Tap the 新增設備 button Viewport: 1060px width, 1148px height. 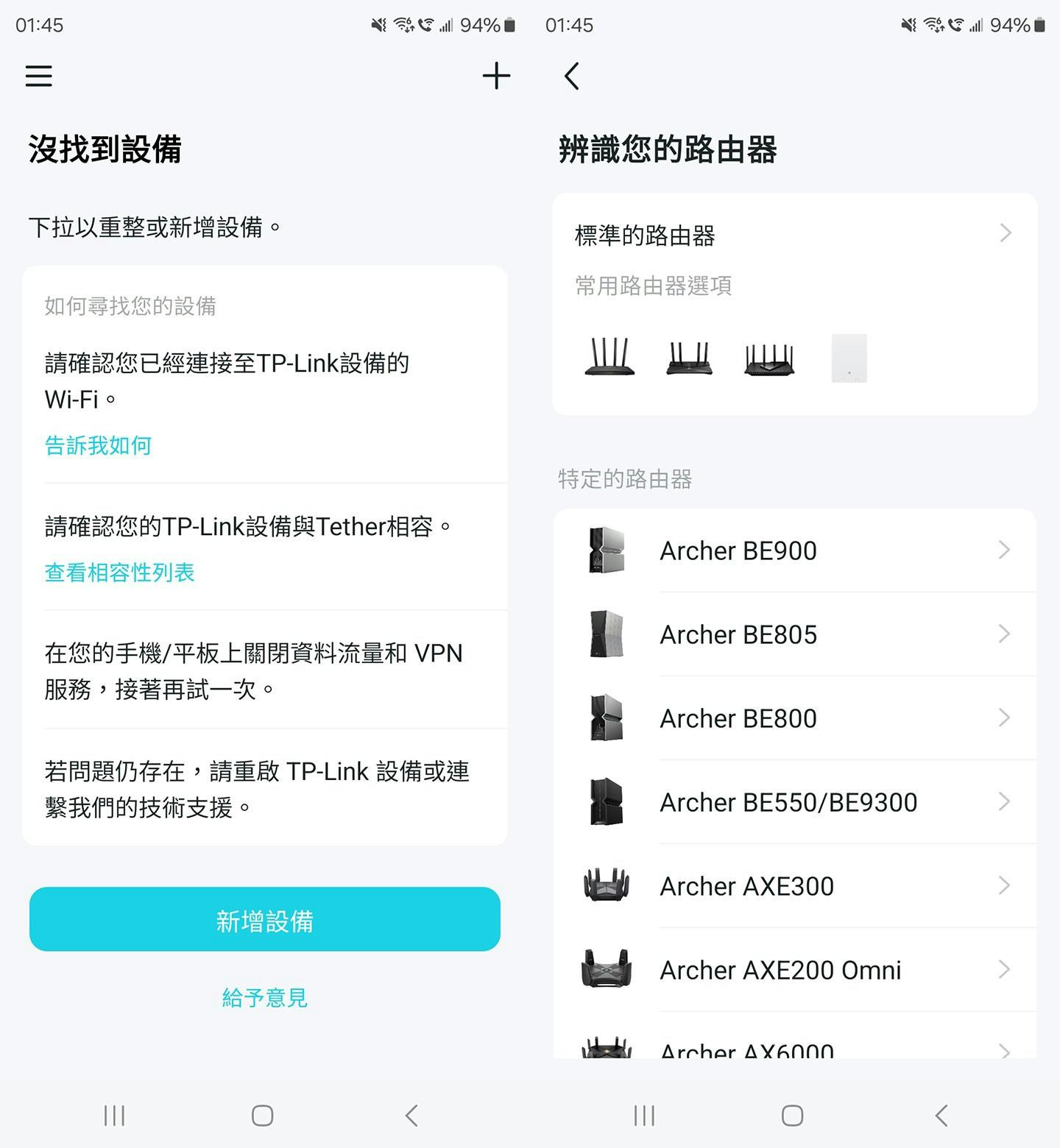click(x=265, y=919)
